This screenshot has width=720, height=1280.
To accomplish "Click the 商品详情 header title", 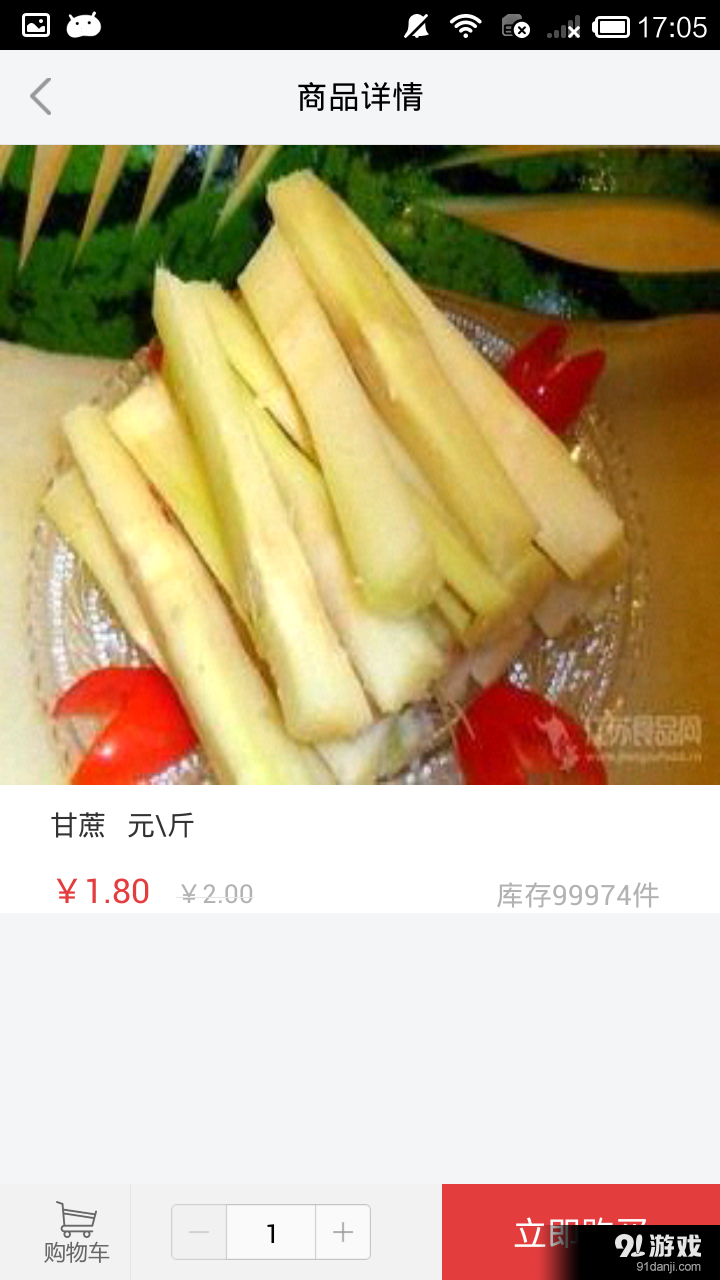I will (x=360, y=96).
